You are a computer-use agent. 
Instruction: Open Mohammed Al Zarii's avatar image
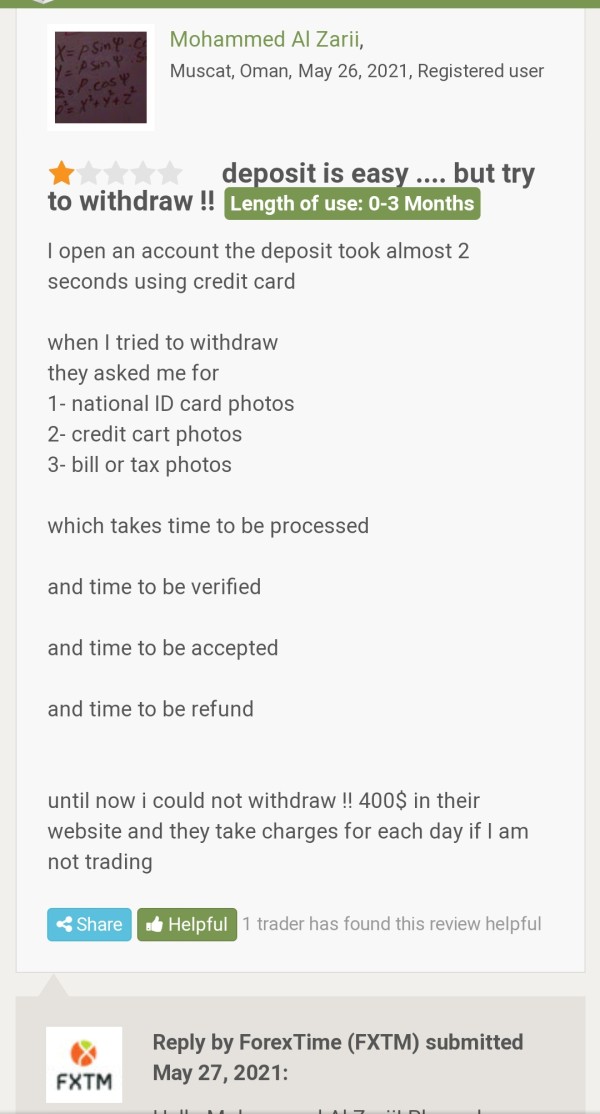[101, 78]
